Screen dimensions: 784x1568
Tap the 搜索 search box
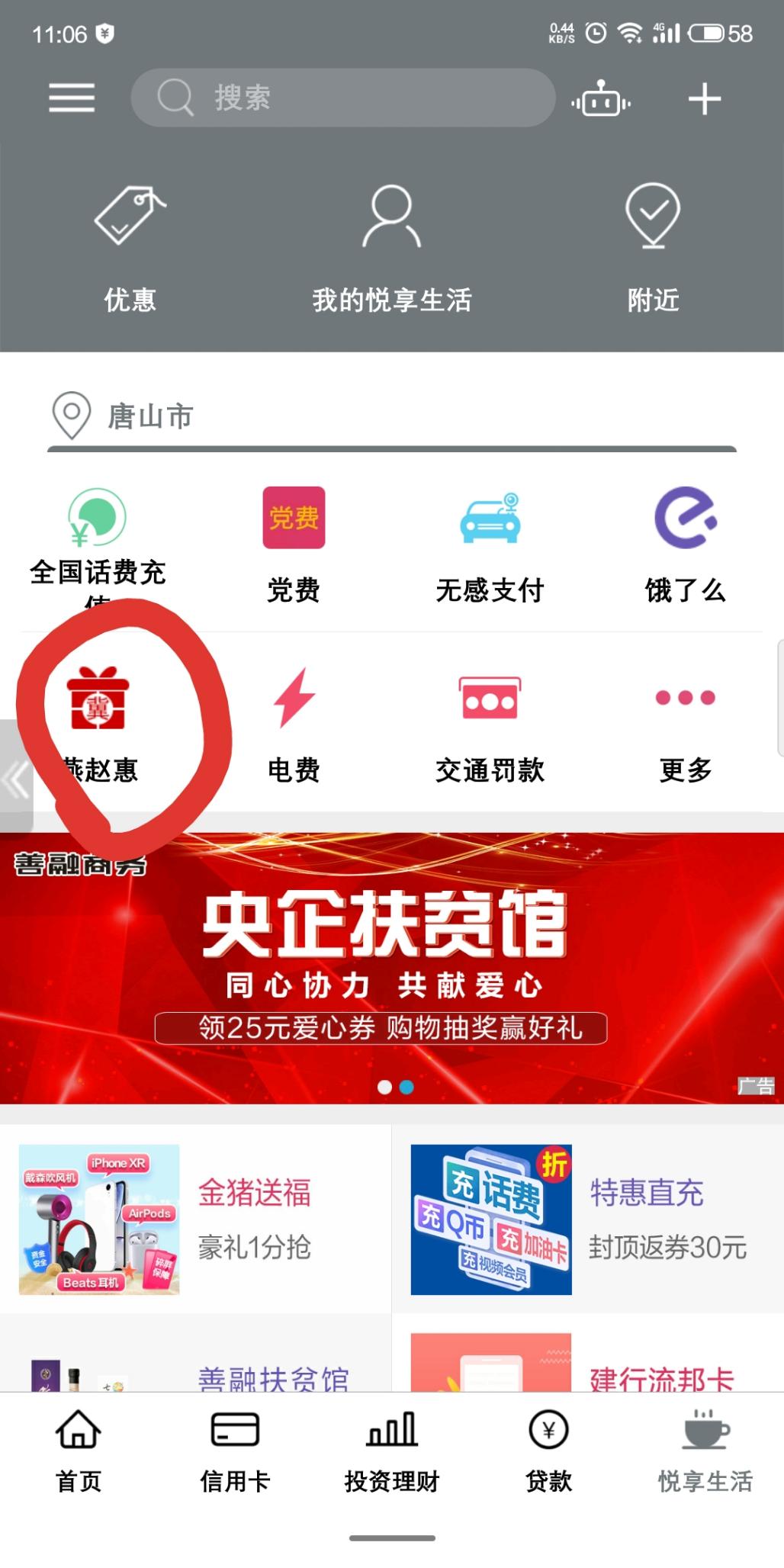[343, 98]
